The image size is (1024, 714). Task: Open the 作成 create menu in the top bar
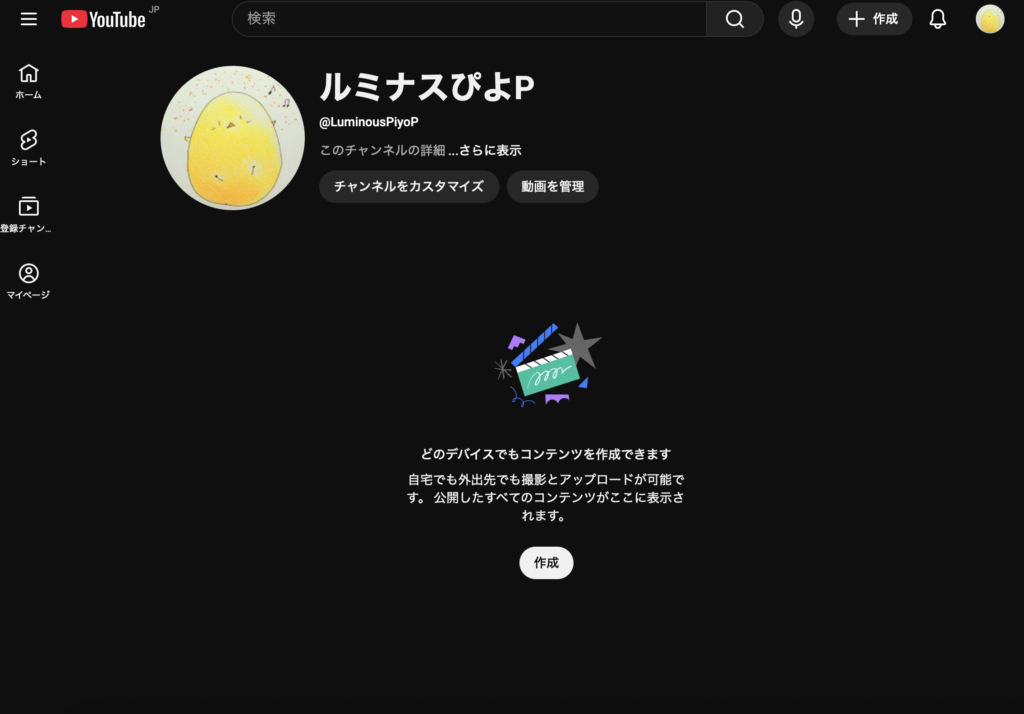click(x=874, y=19)
